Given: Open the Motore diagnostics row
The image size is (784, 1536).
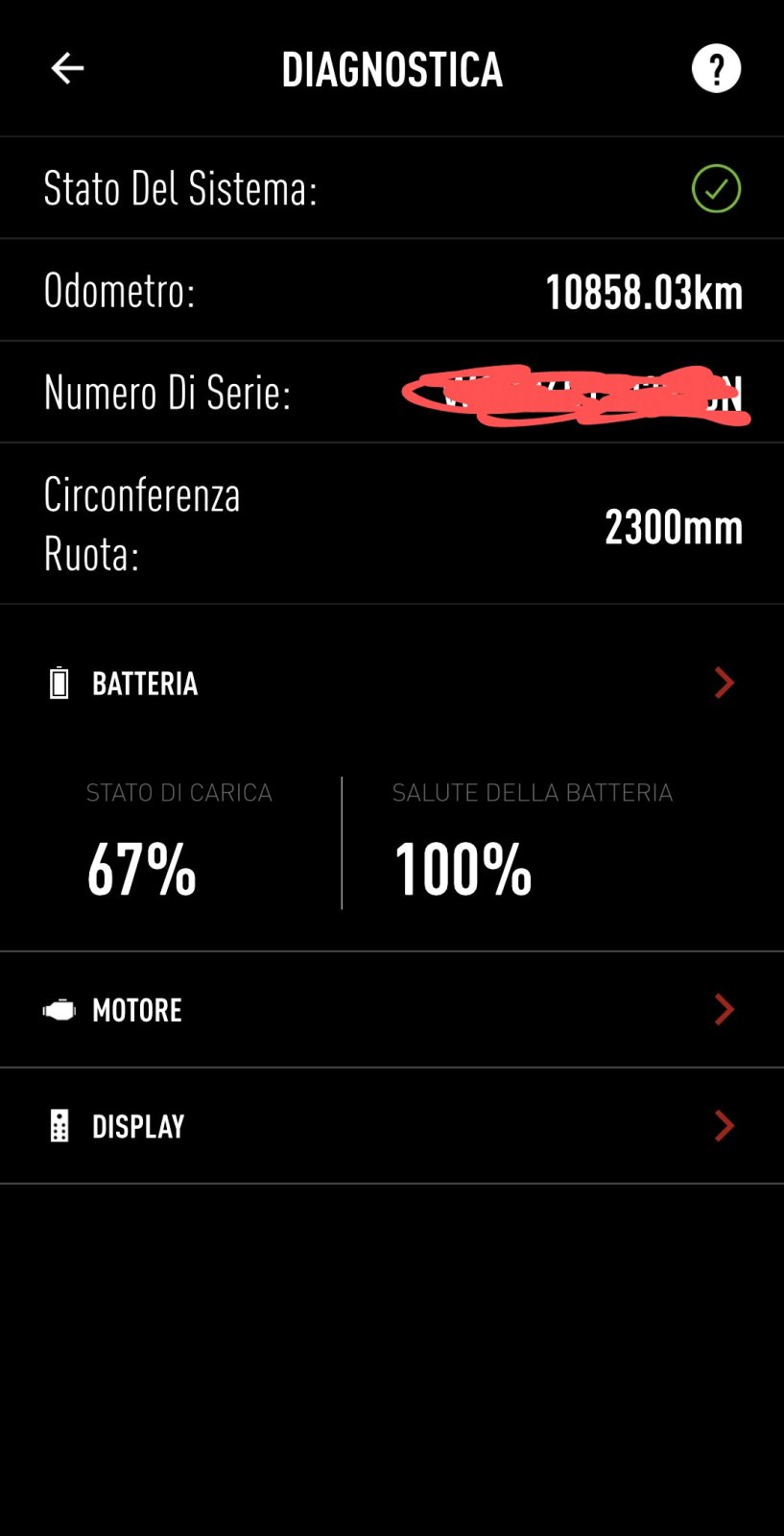Looking at the screenshot, I should (392, 1010).
